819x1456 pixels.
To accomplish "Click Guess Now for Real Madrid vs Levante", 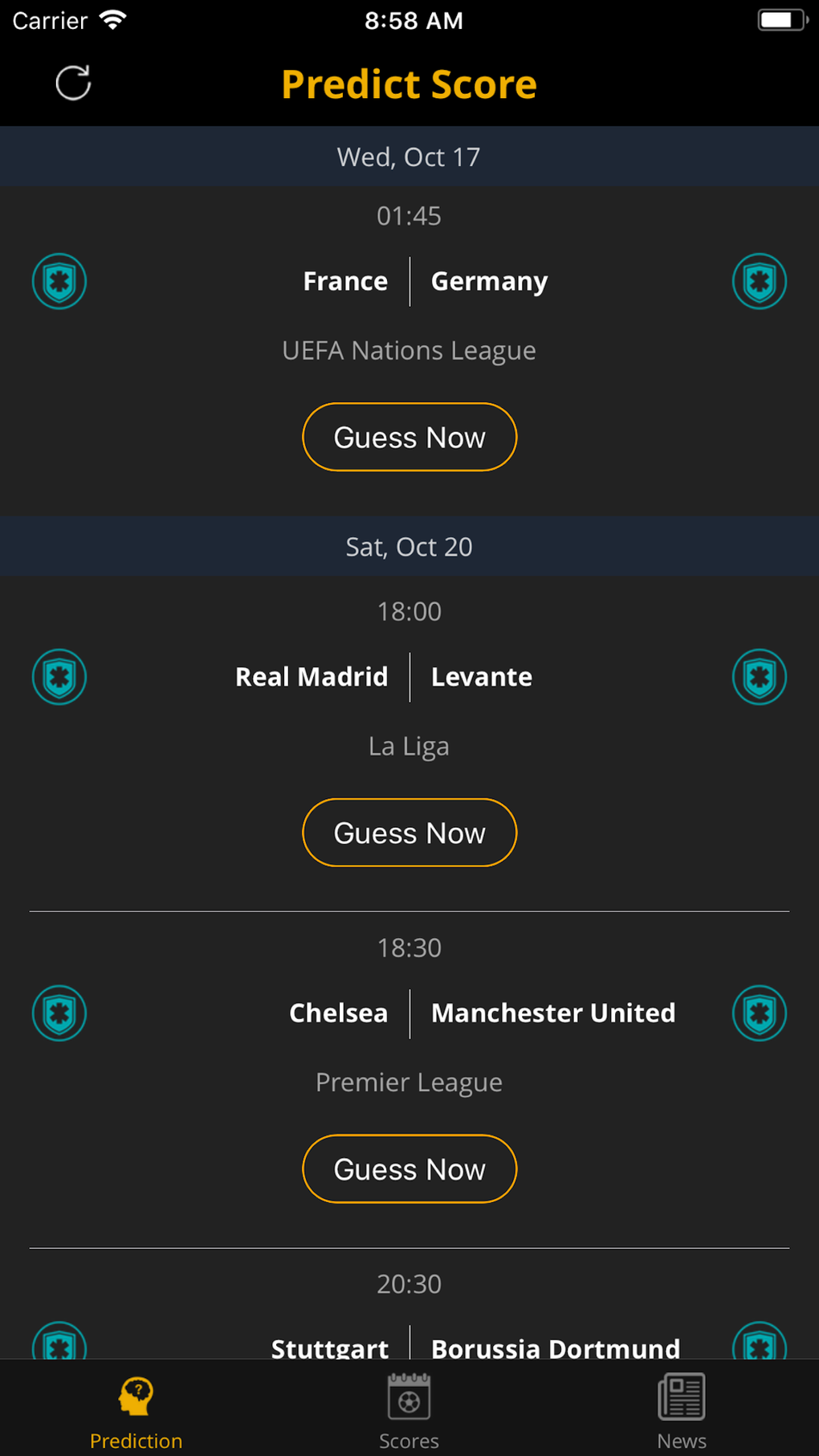I will [409, 832].
